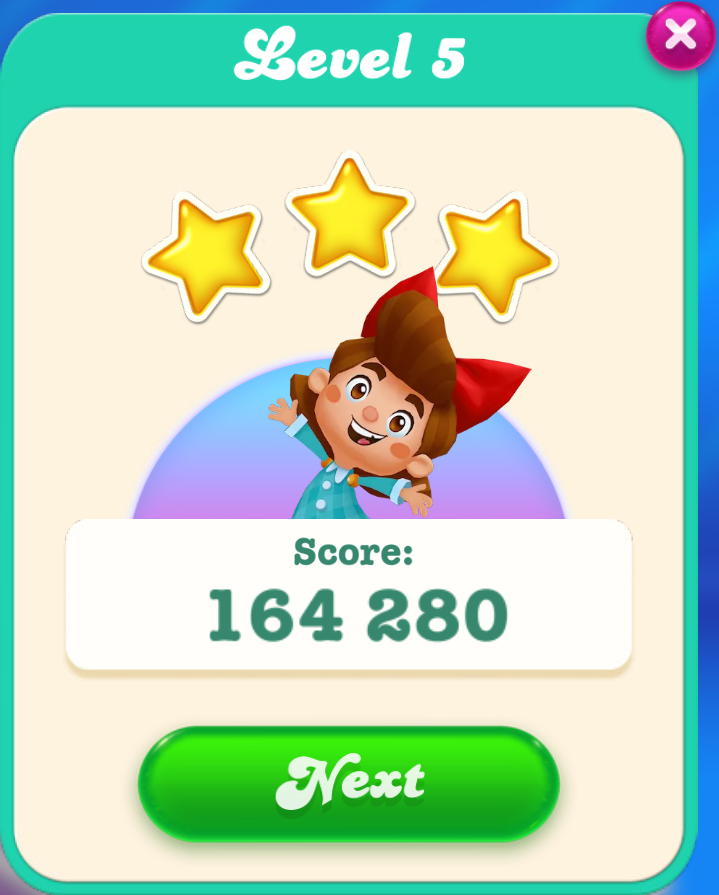The height and width of the screenshot is (895, 719).
Task: Close the Level 5 results dialog
Action: (680, 35)
